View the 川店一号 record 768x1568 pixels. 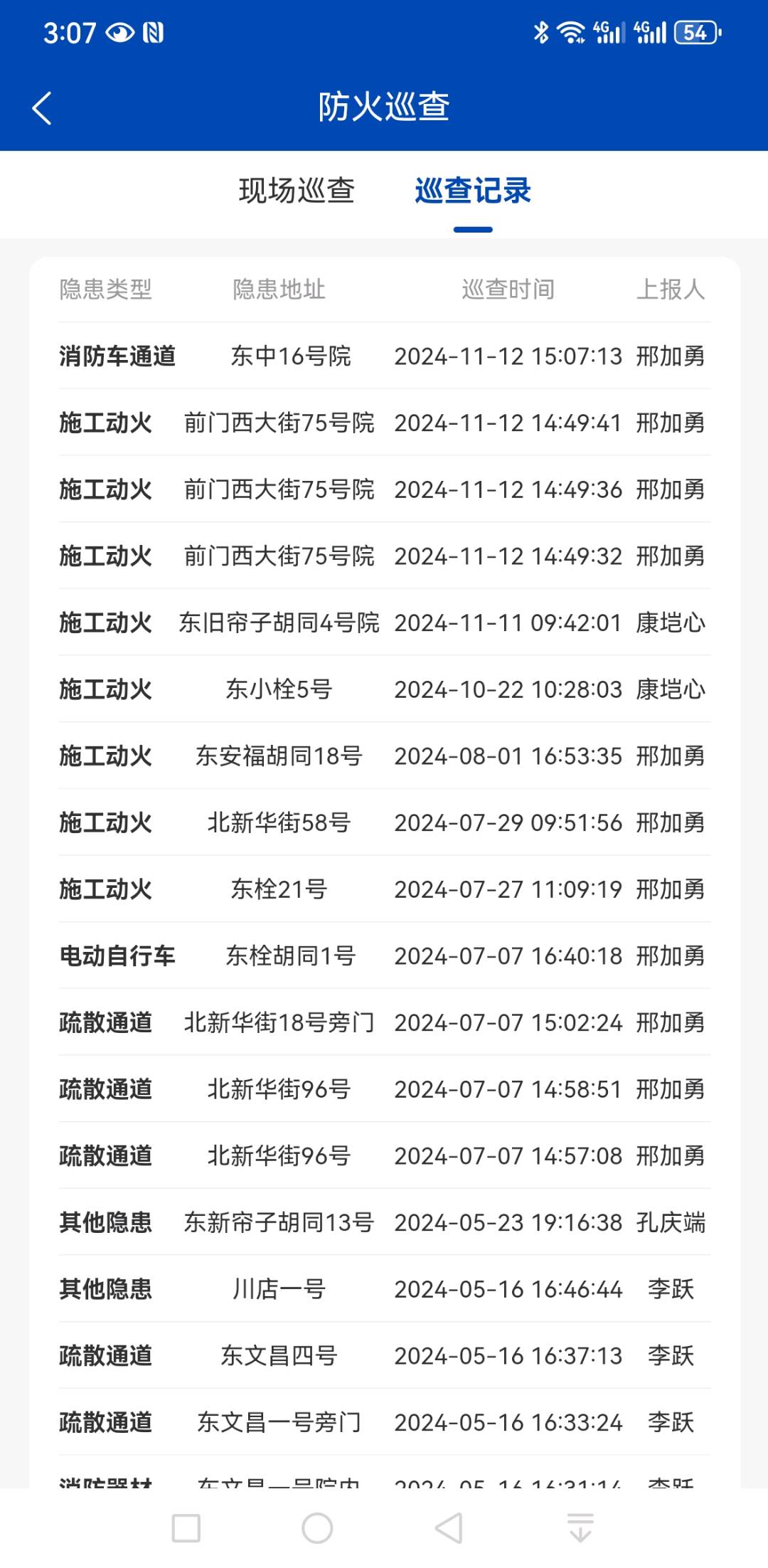tap(385, 1289)
